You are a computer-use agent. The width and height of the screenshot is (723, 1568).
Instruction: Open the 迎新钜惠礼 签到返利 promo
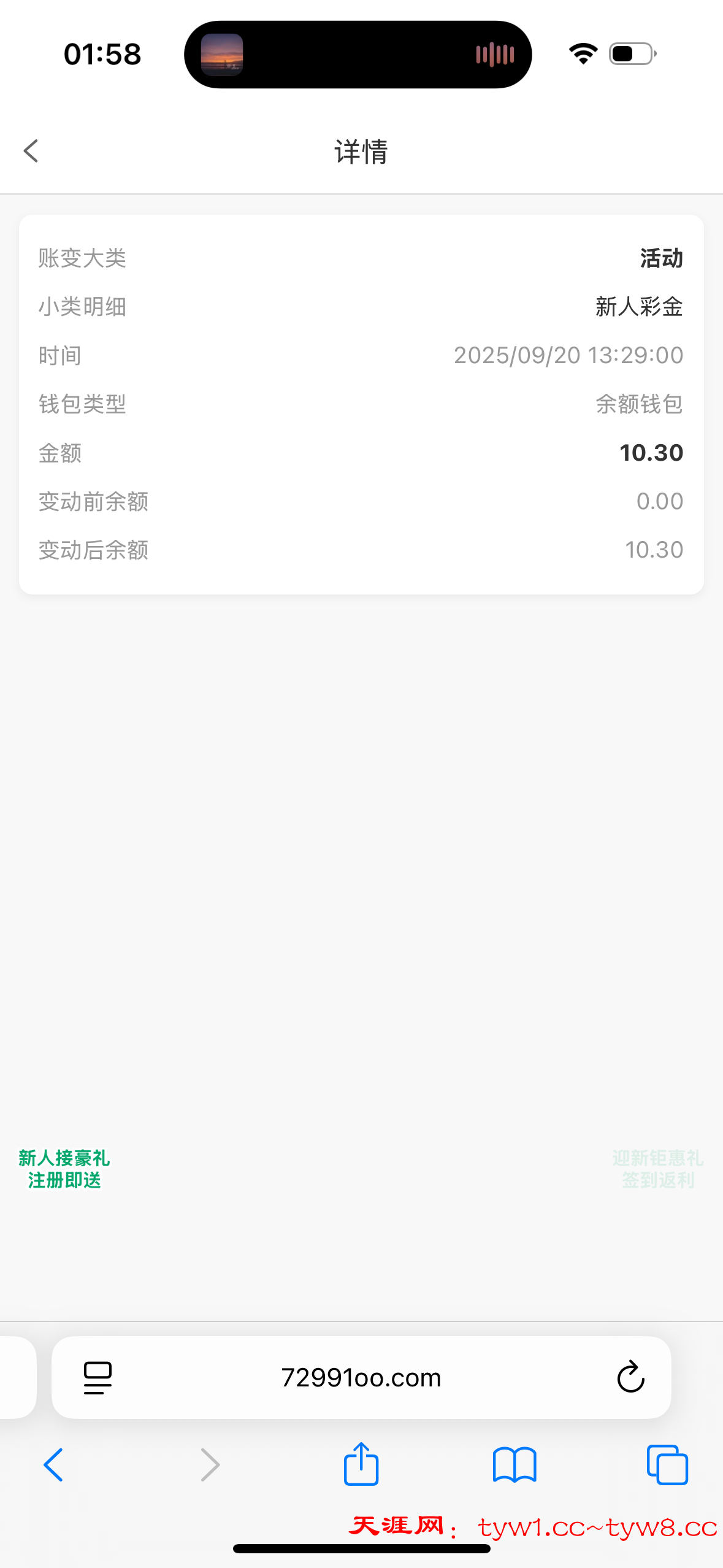(x=657, y=1169)
